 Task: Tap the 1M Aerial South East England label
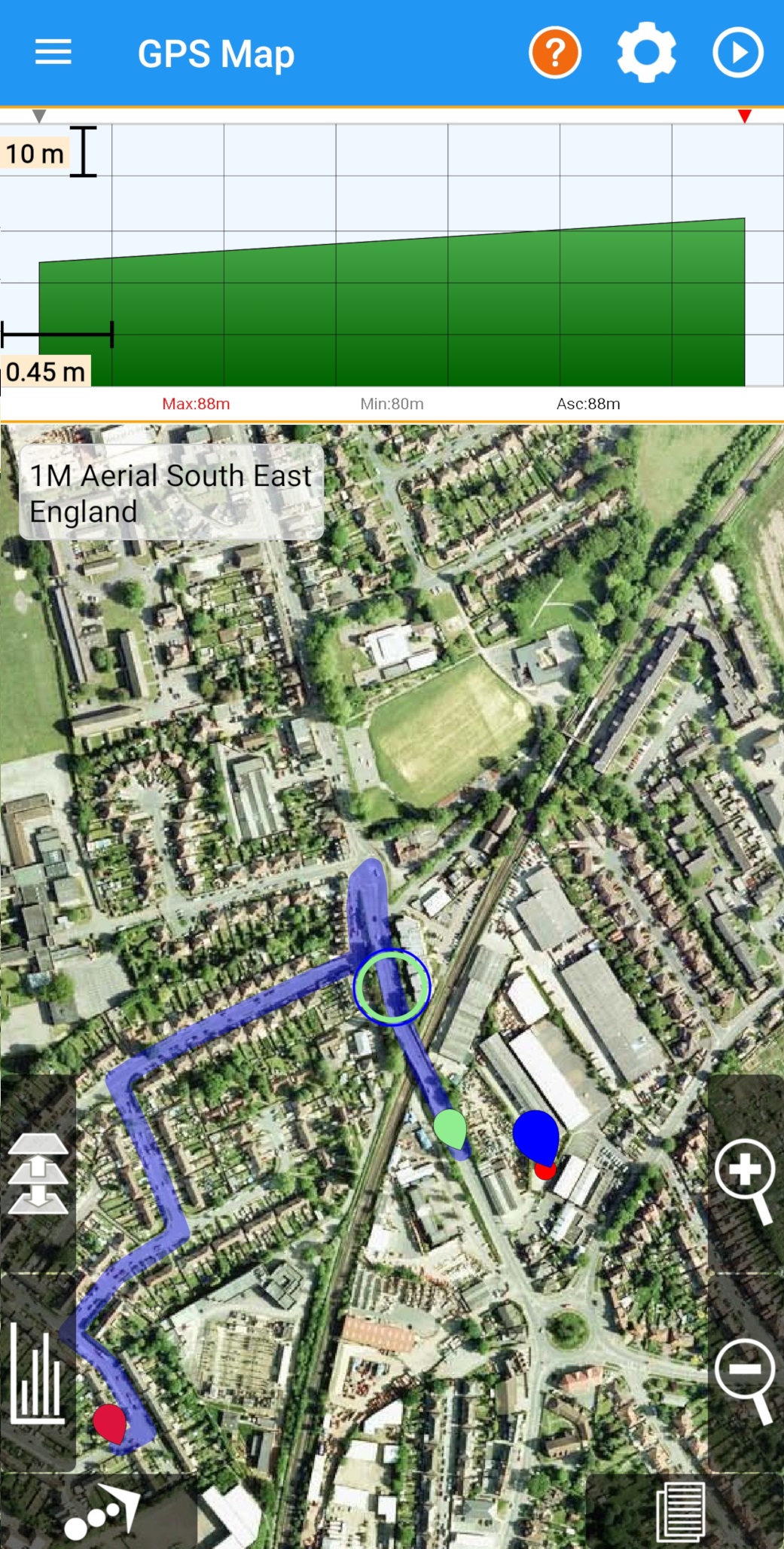click(172, 493)
